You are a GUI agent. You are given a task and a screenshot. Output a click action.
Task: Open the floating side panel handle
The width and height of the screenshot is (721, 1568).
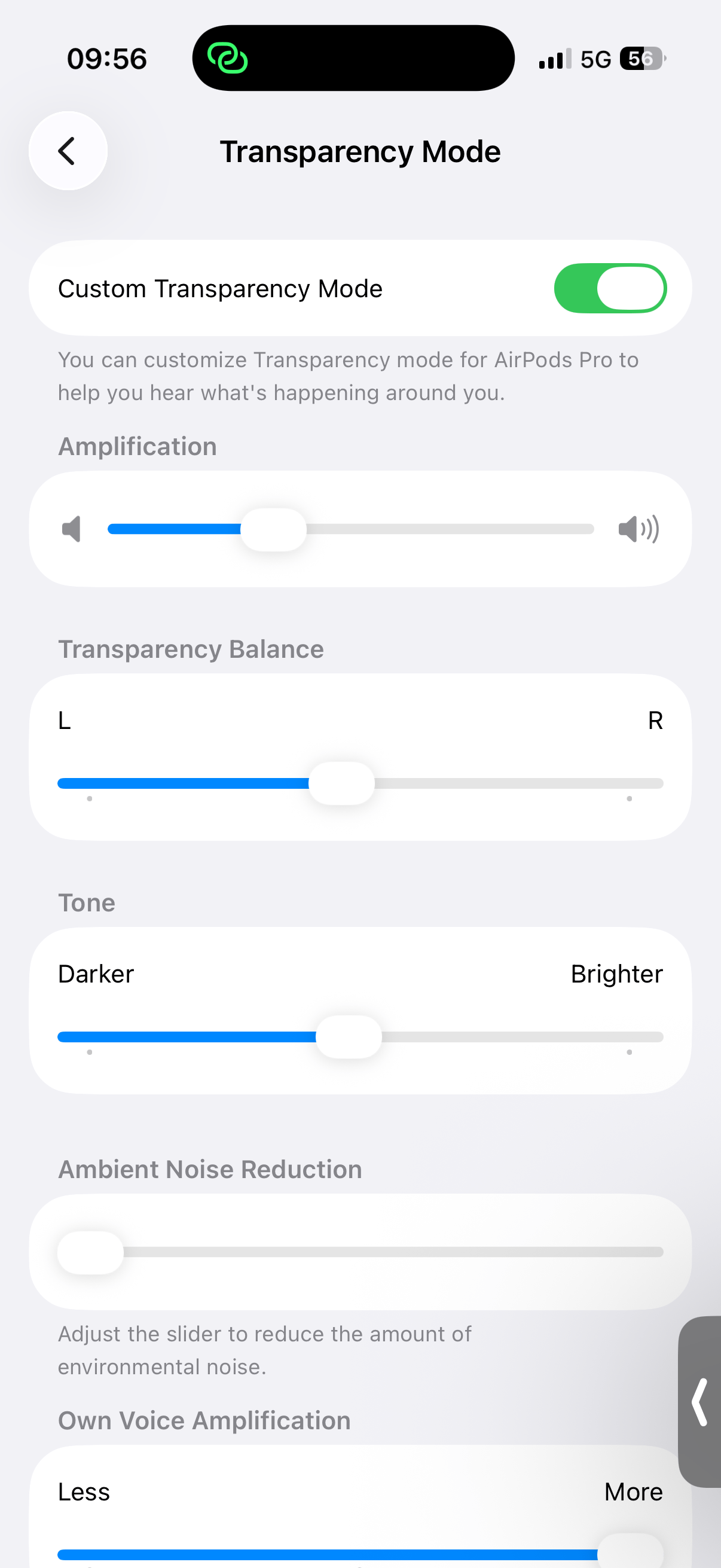pos(700,1402)
